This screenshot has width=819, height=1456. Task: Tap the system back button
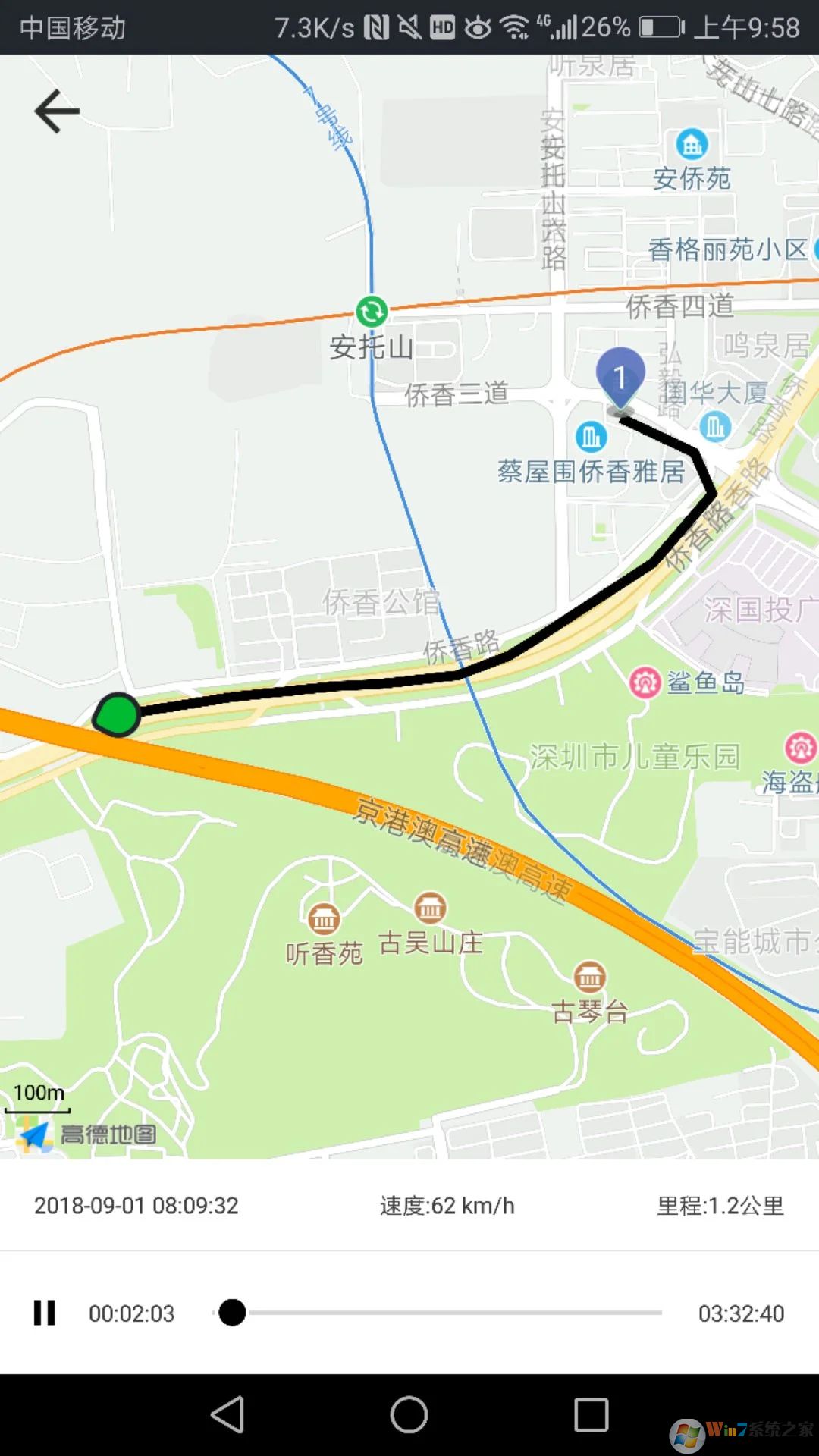point(227,1414)
